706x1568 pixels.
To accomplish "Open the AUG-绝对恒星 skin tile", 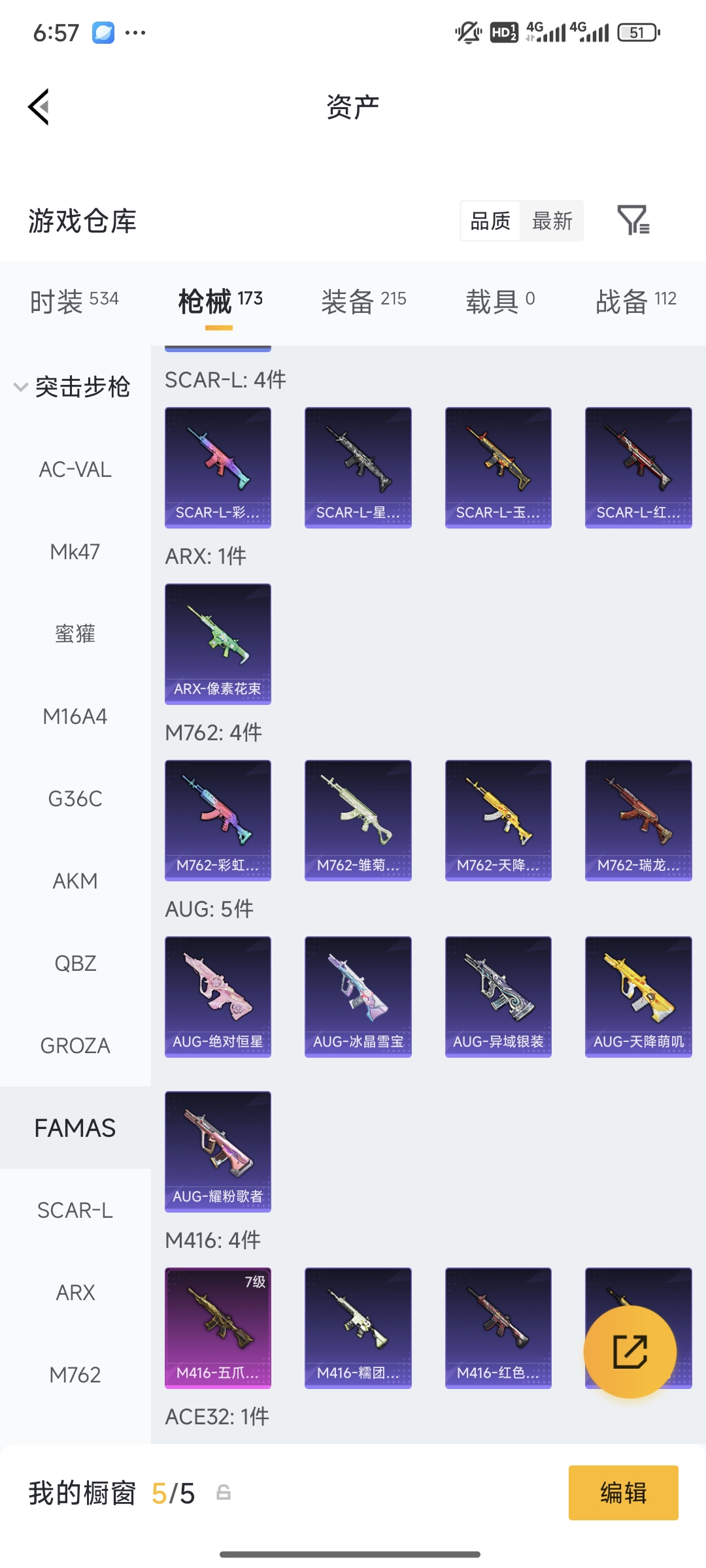I will point(218,996).
